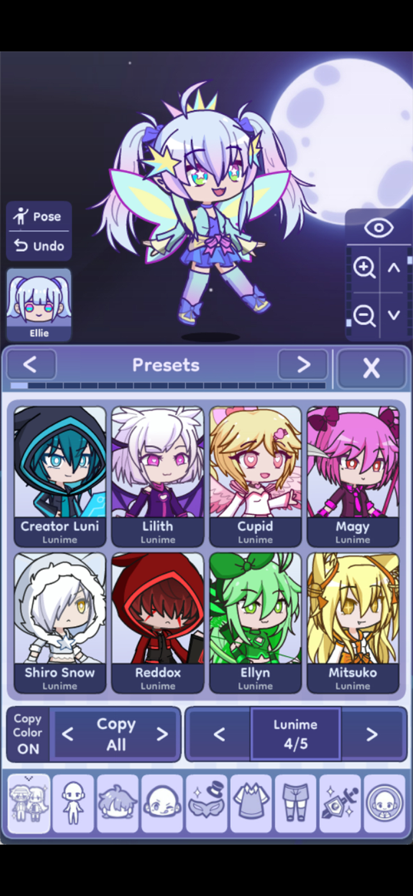Zoom out from the character
413x896 pixels.
(x=364, y=315)
